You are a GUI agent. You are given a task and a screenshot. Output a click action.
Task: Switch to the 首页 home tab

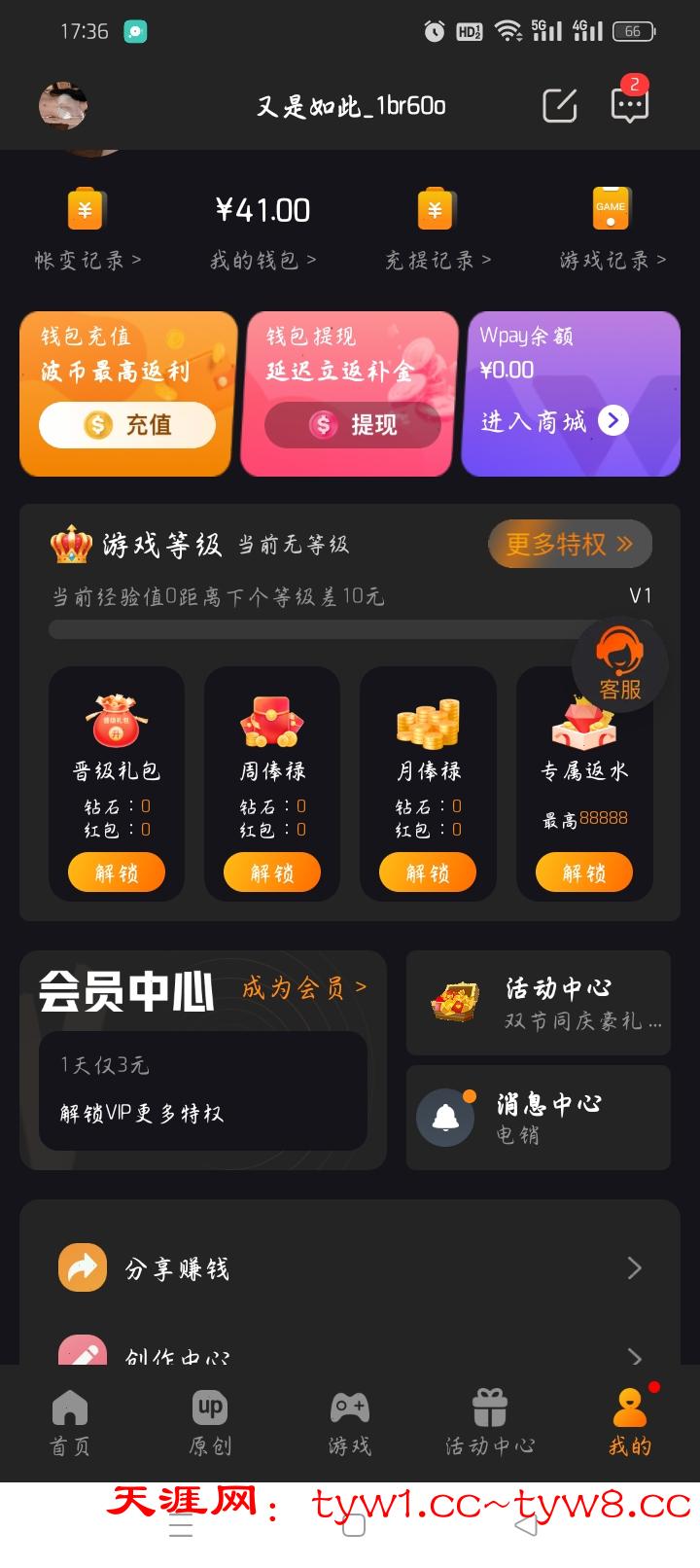(x=70, y=1423)
